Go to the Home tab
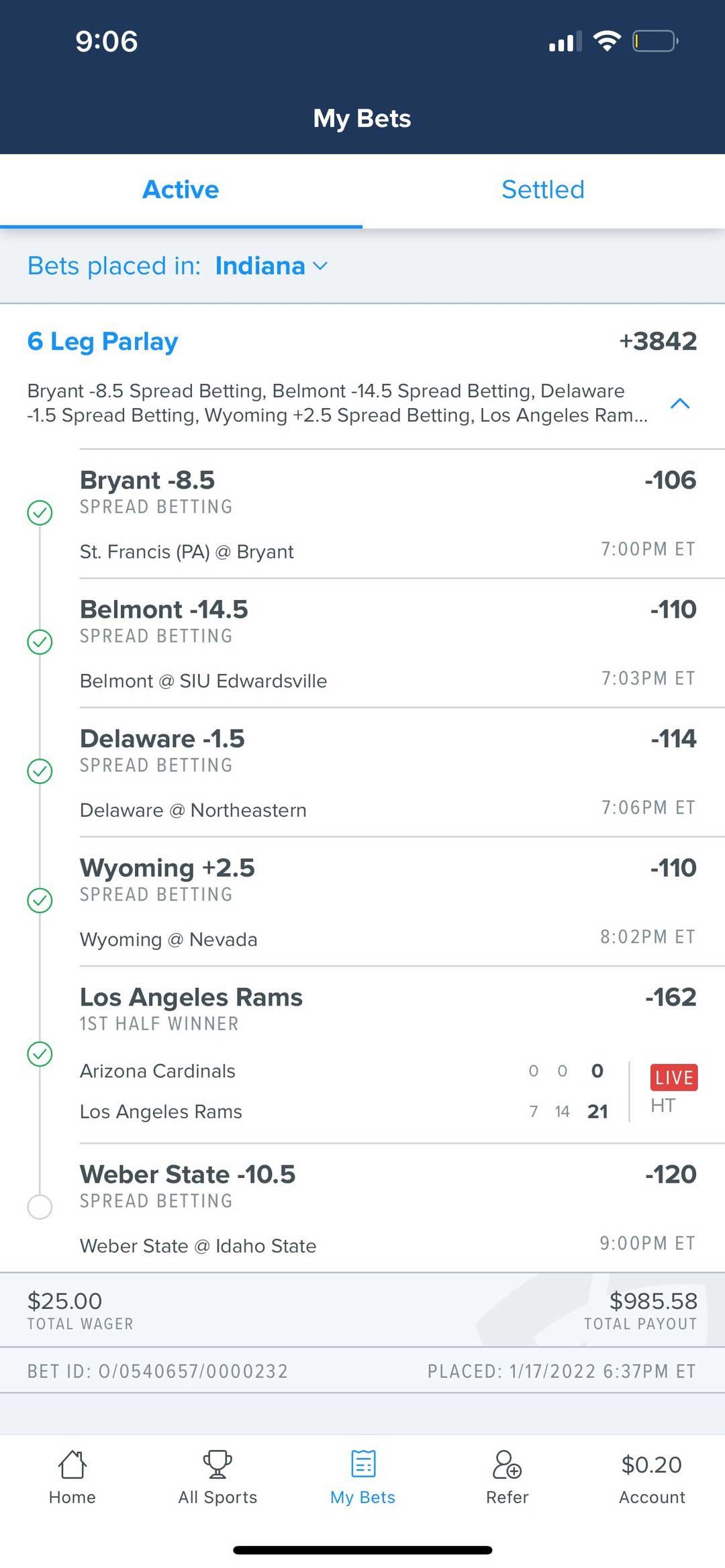This screenshot has height=1568, width=725. pos(72,1477)
